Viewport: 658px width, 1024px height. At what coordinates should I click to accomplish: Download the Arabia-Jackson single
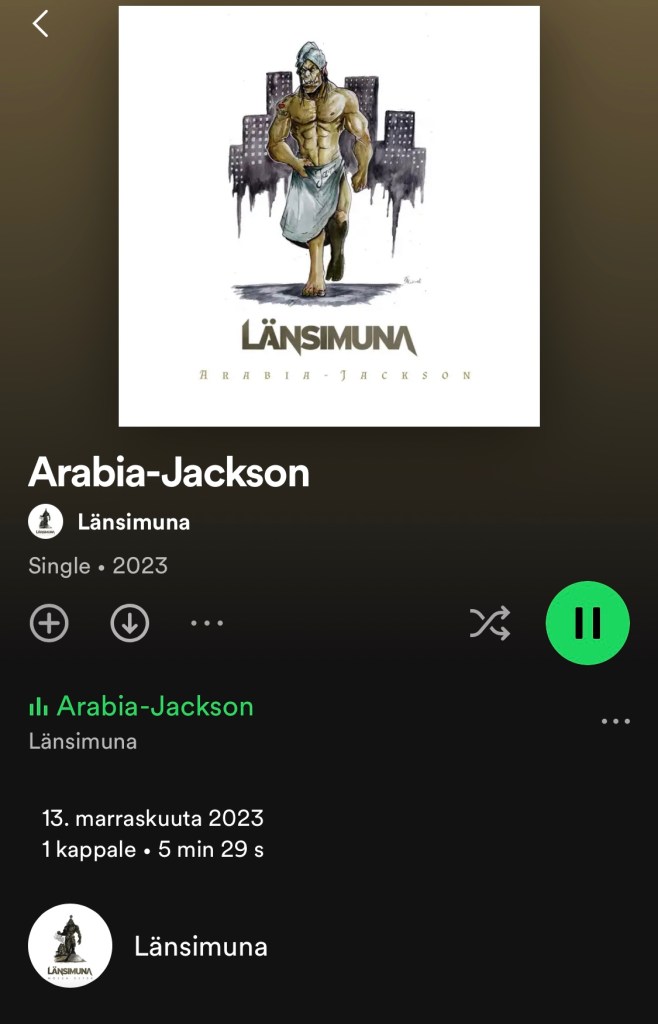[x=130, y=623]
